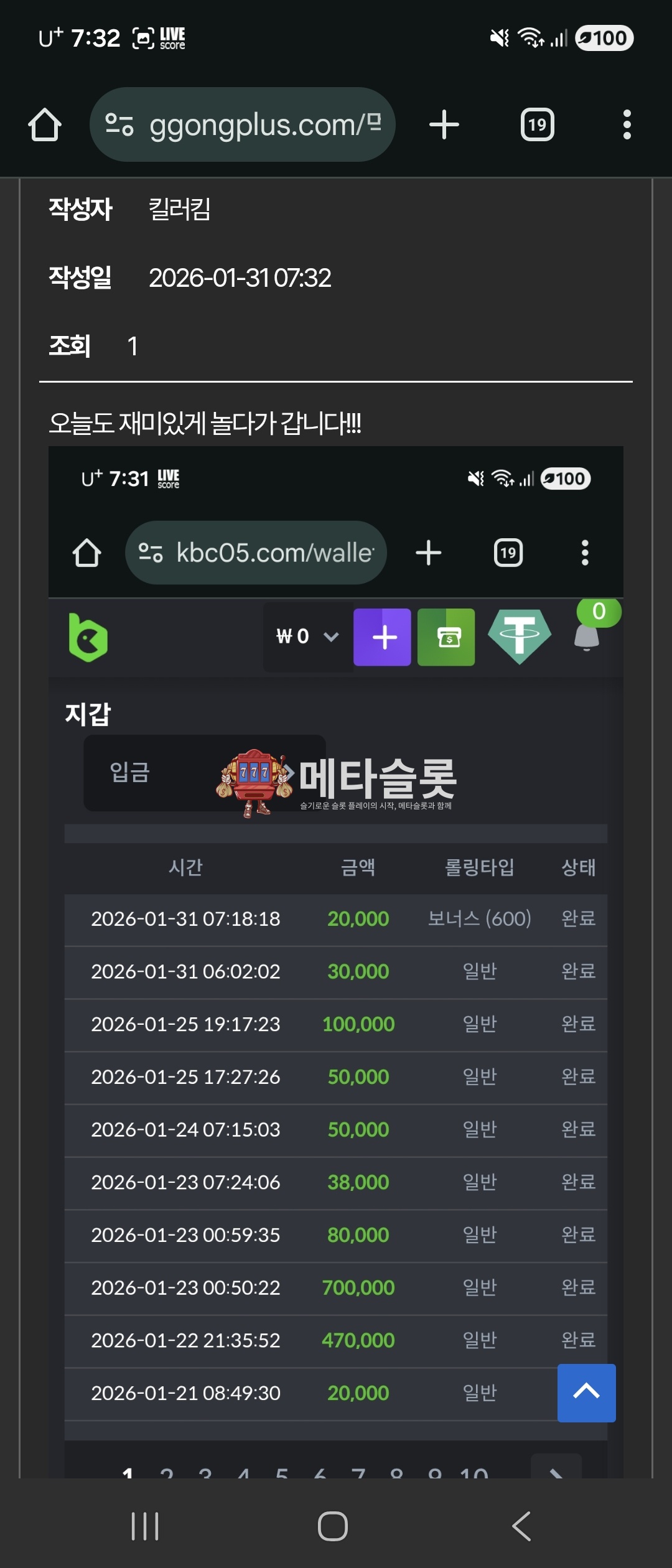View site information for ggongplus.com

[x=119, y=124]
